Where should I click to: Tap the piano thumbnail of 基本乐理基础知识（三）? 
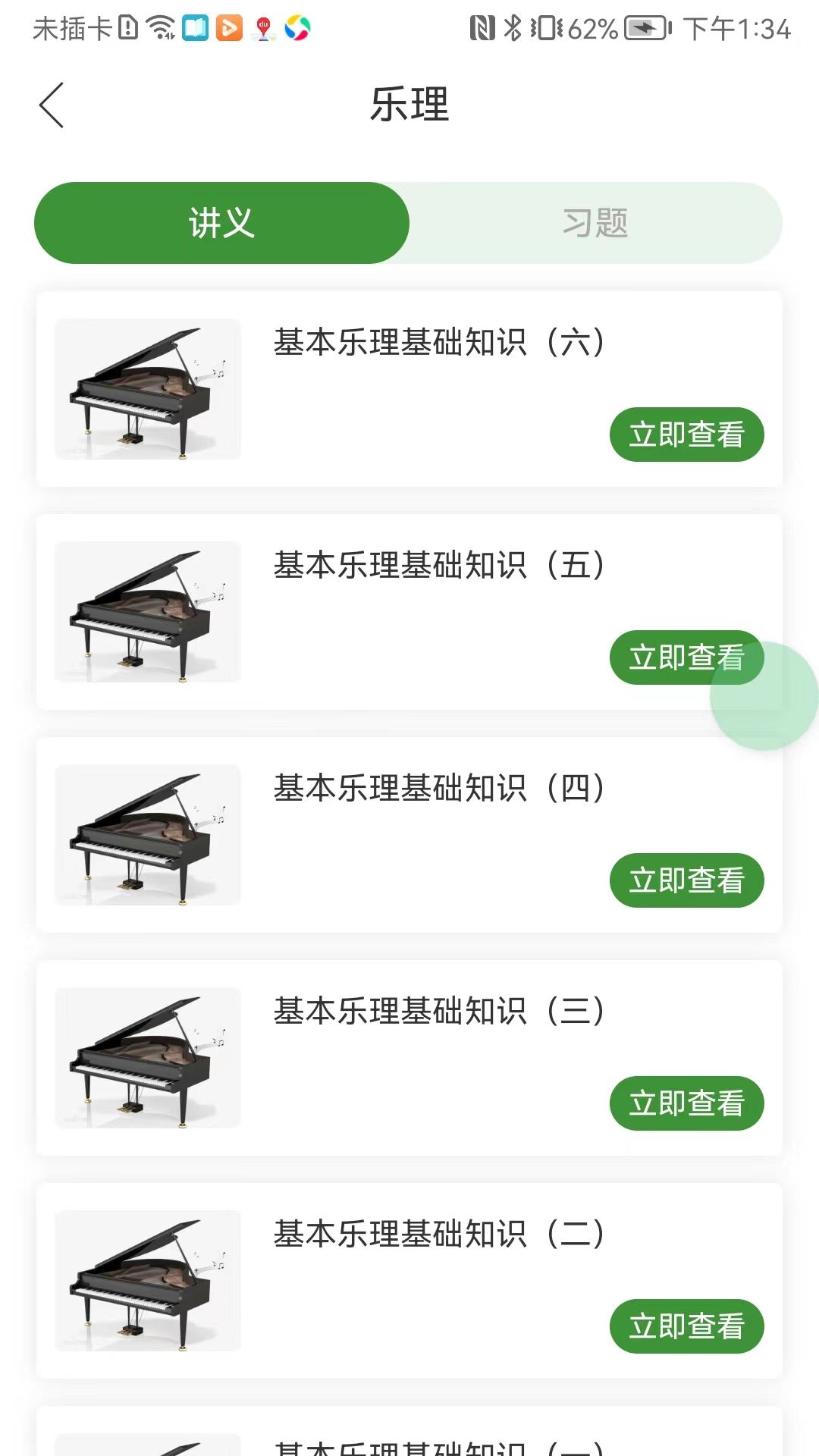pos(149,1059)
